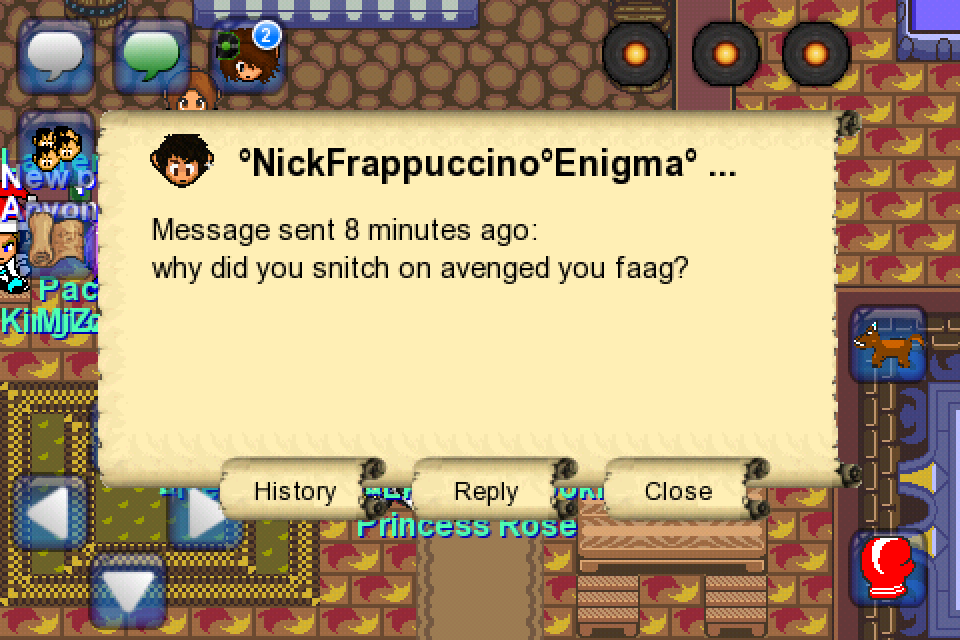Open the green speech bubble
The image size is (960, 640).
click(x=152, y=55)
